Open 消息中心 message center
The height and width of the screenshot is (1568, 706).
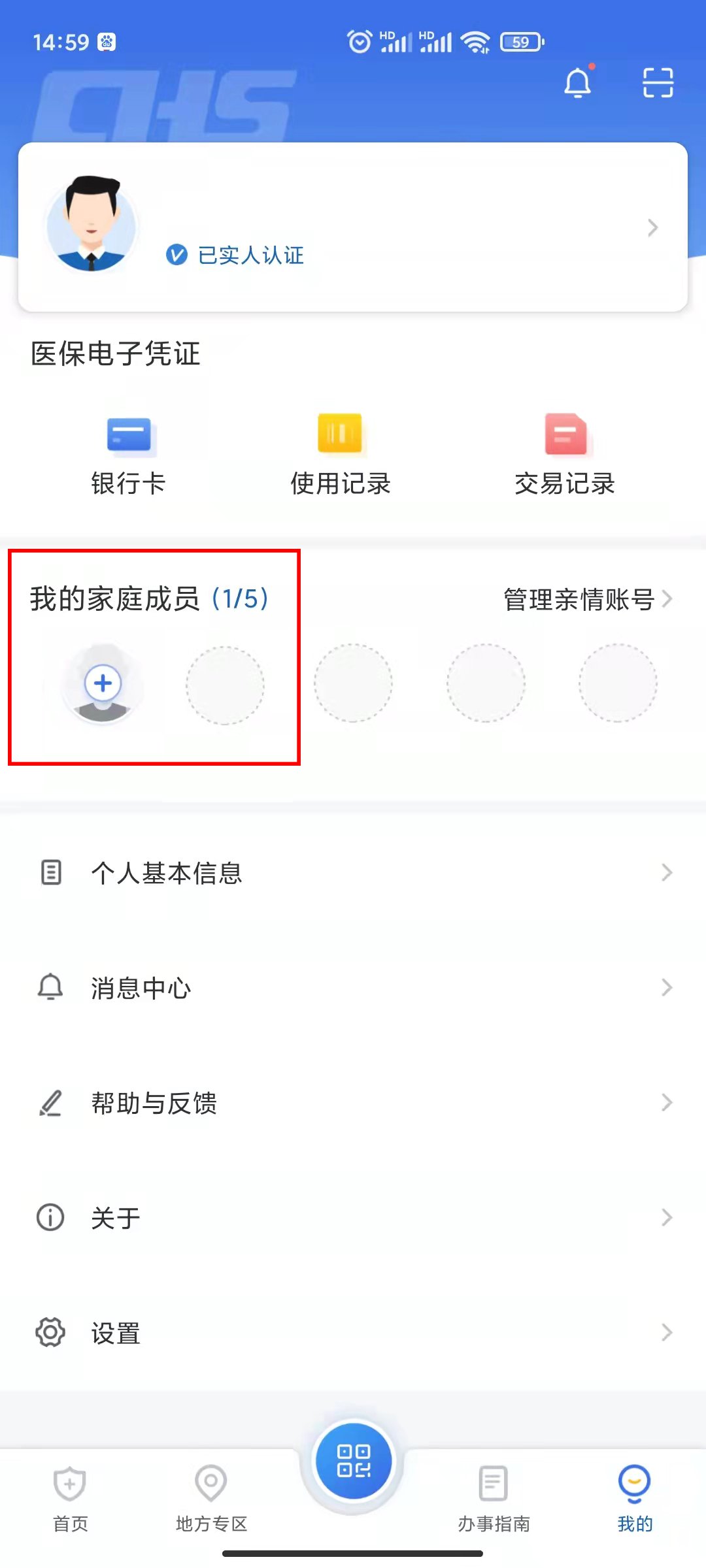[x=353, y=988]
